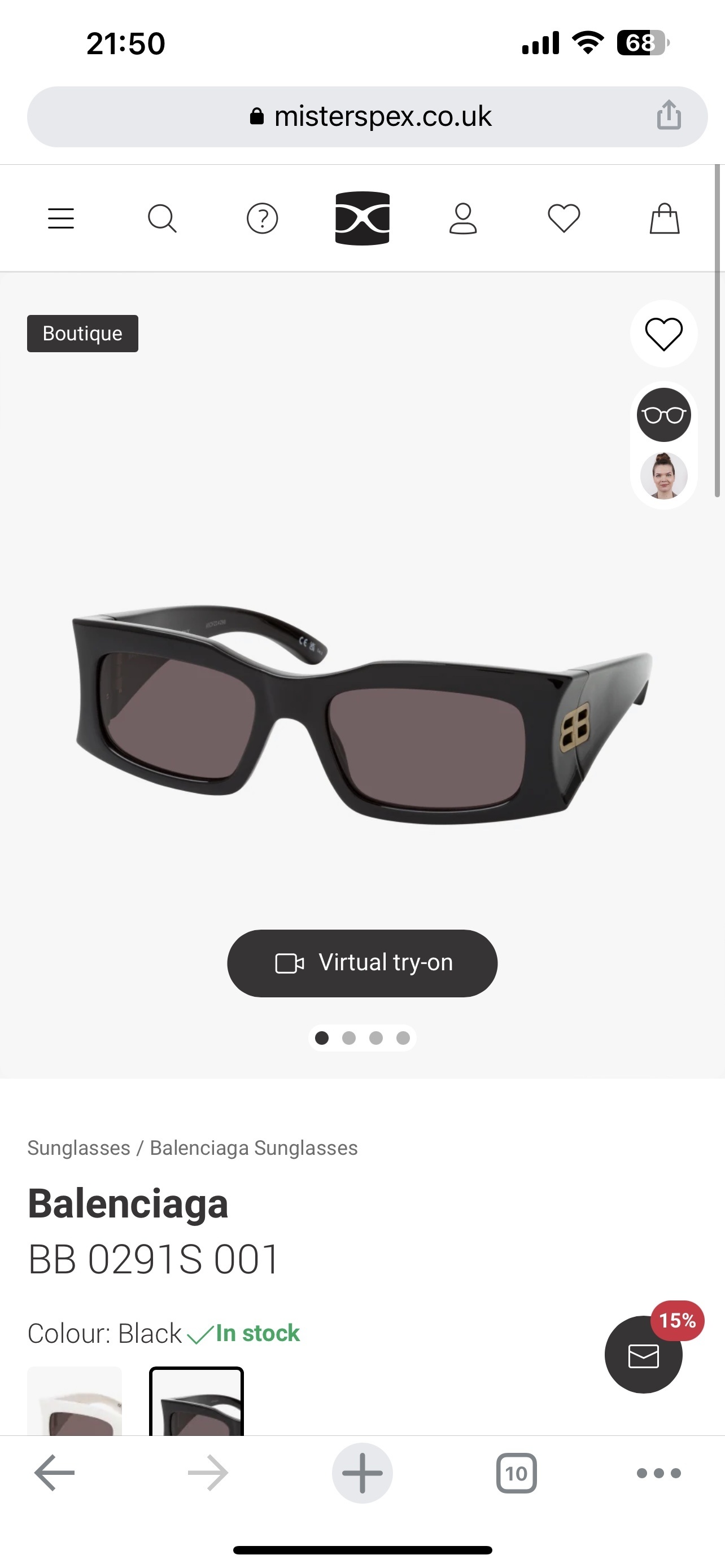The width and height of the screenshot is (725, 1568).
Task: Go to Mister Spex home logo
Action: coord(362,218)
